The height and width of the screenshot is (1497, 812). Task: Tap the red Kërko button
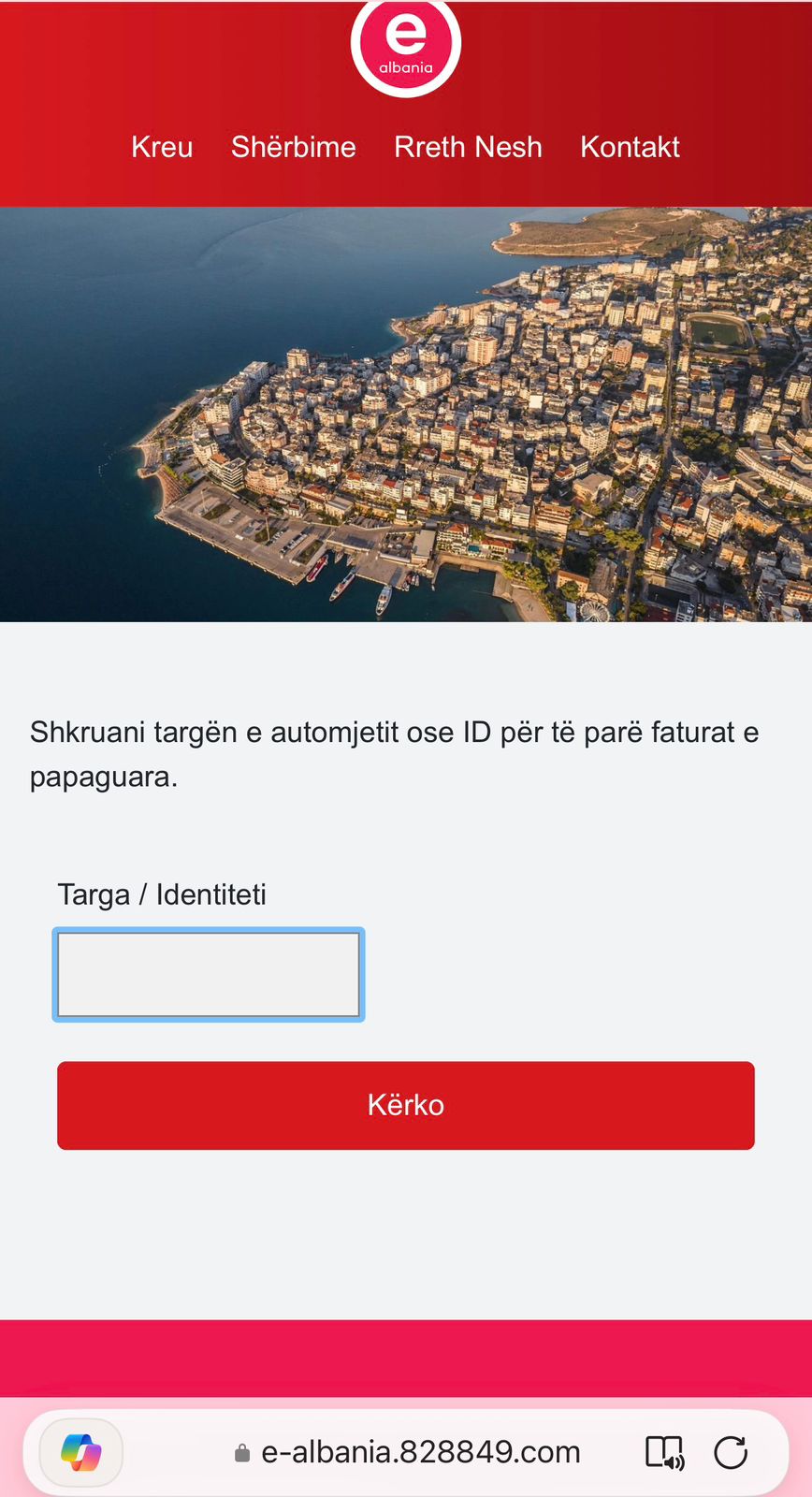405,1105
